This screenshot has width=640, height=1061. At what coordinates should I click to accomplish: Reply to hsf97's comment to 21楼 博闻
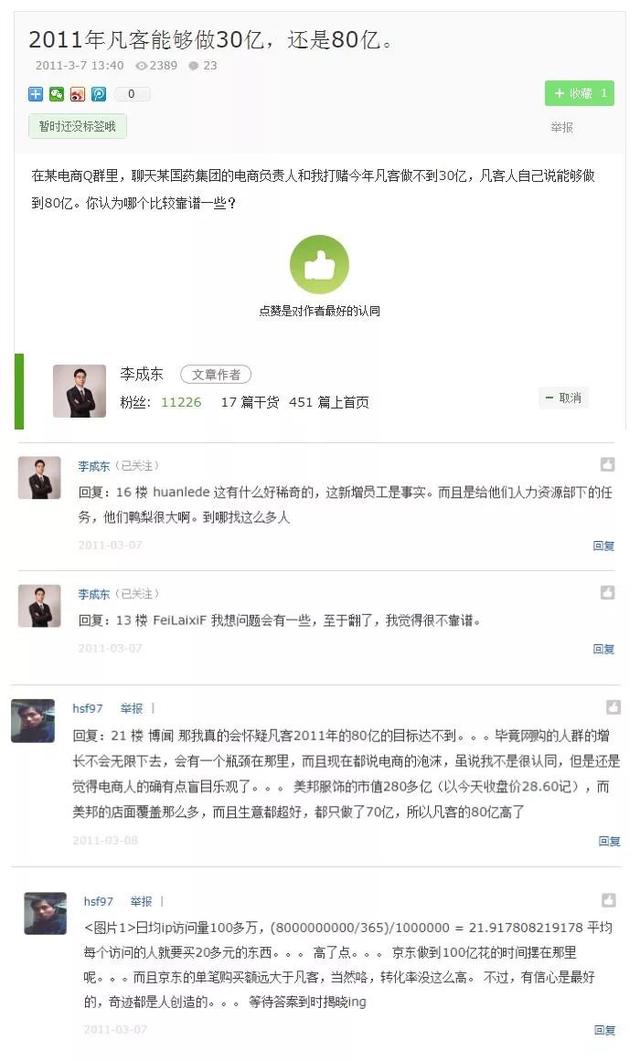(x=609, y=841)
